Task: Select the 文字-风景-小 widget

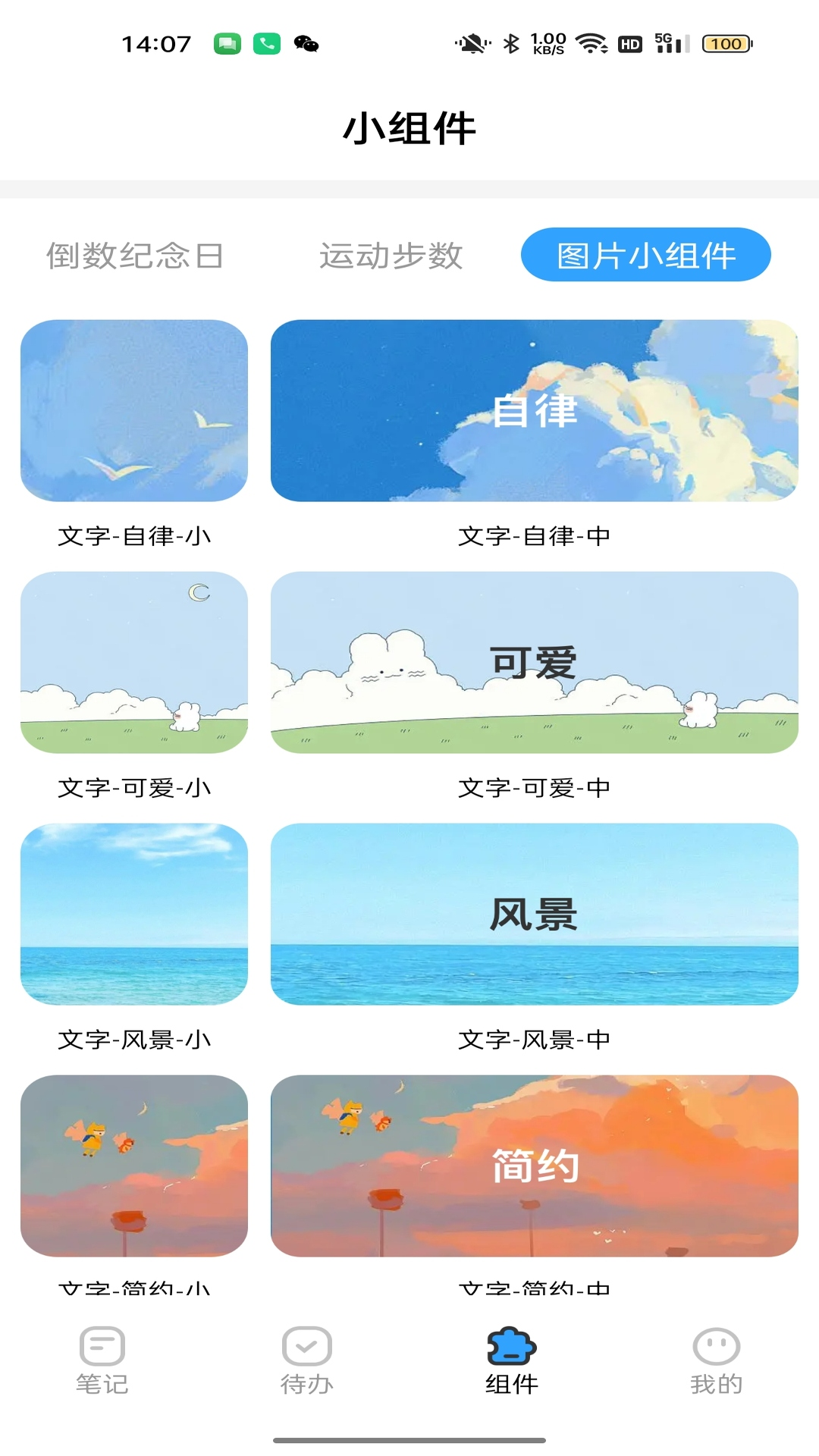Action: [134, 914]
